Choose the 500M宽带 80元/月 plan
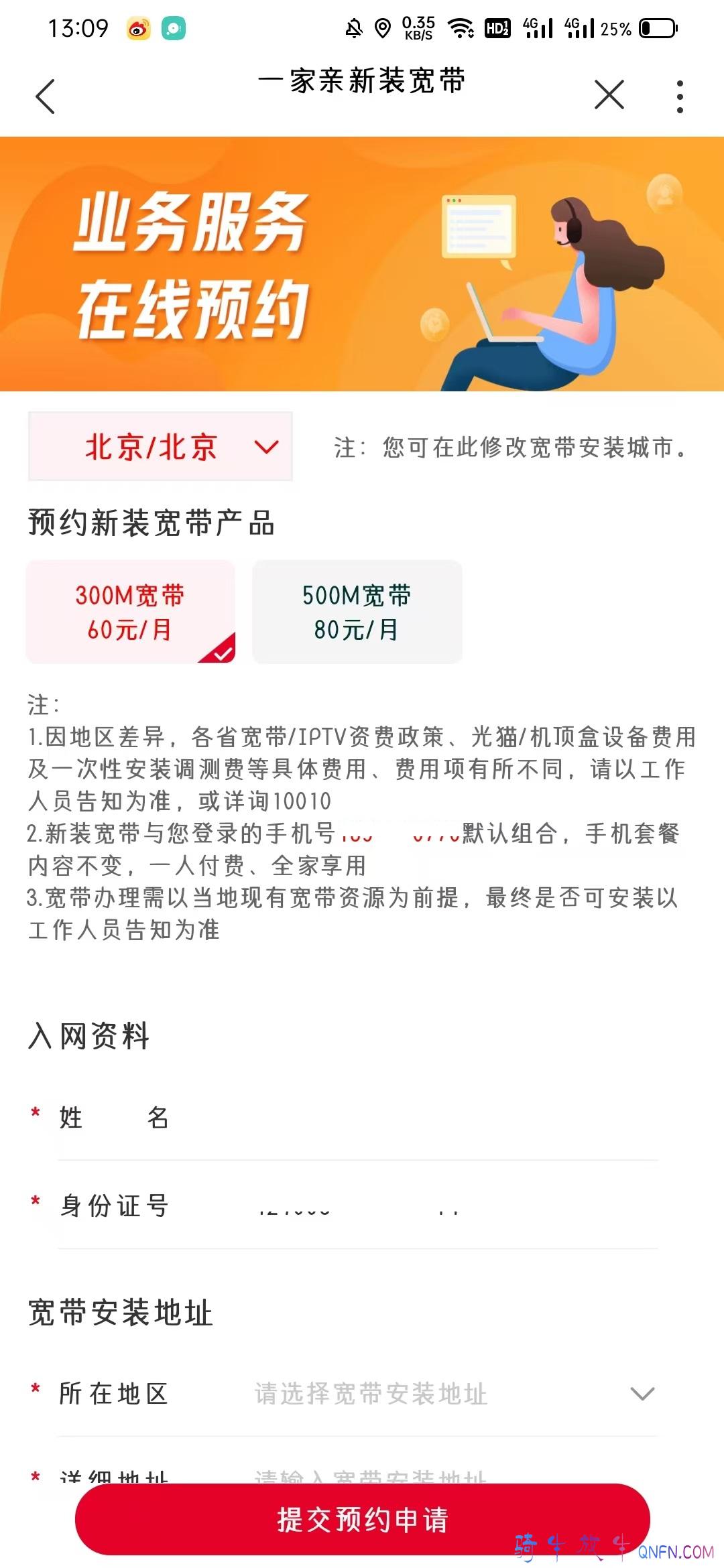The image size is (724, 1568). (x=357, y=612)
